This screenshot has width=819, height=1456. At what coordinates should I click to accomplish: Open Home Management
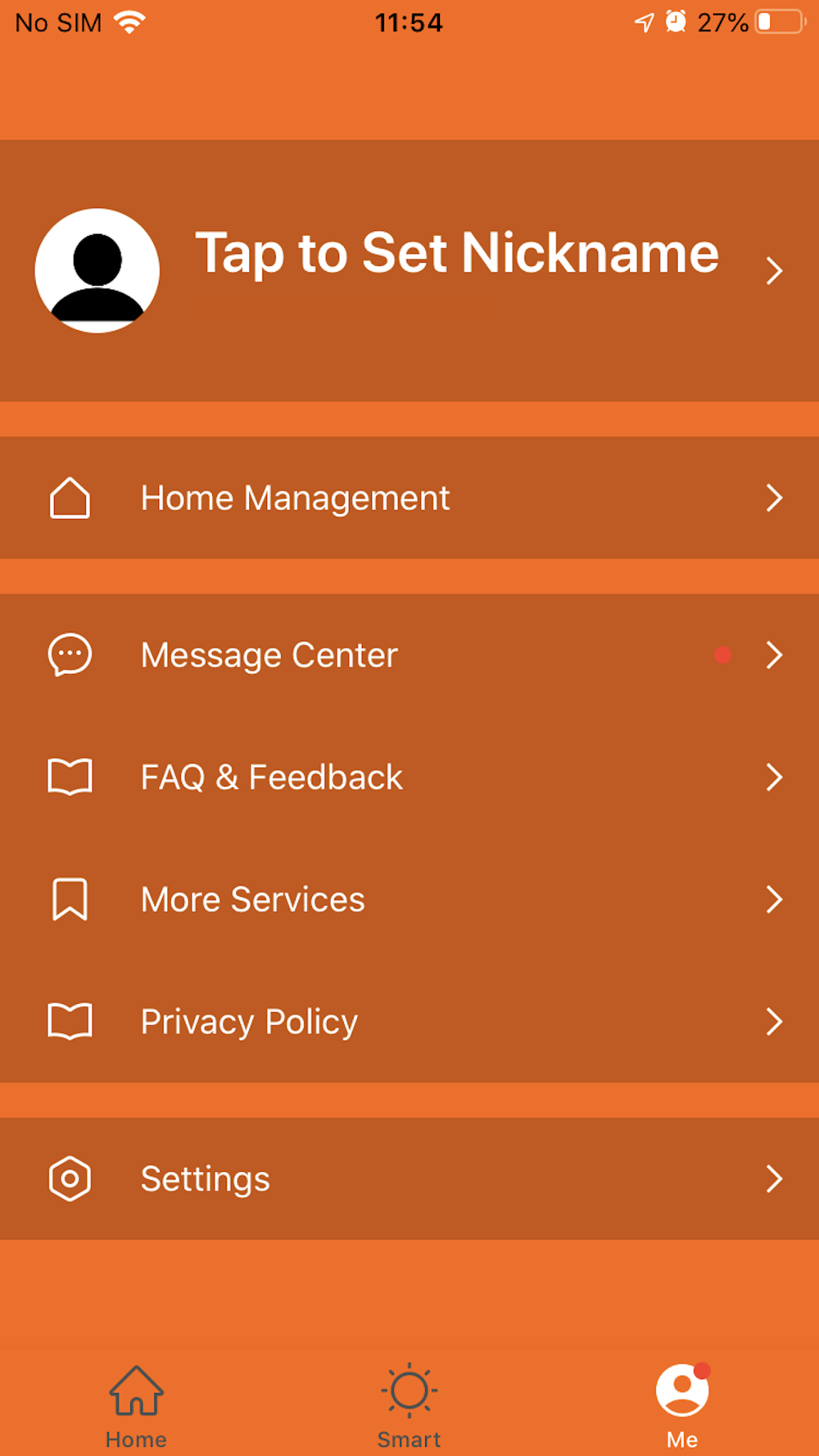[x=409, y=498]
